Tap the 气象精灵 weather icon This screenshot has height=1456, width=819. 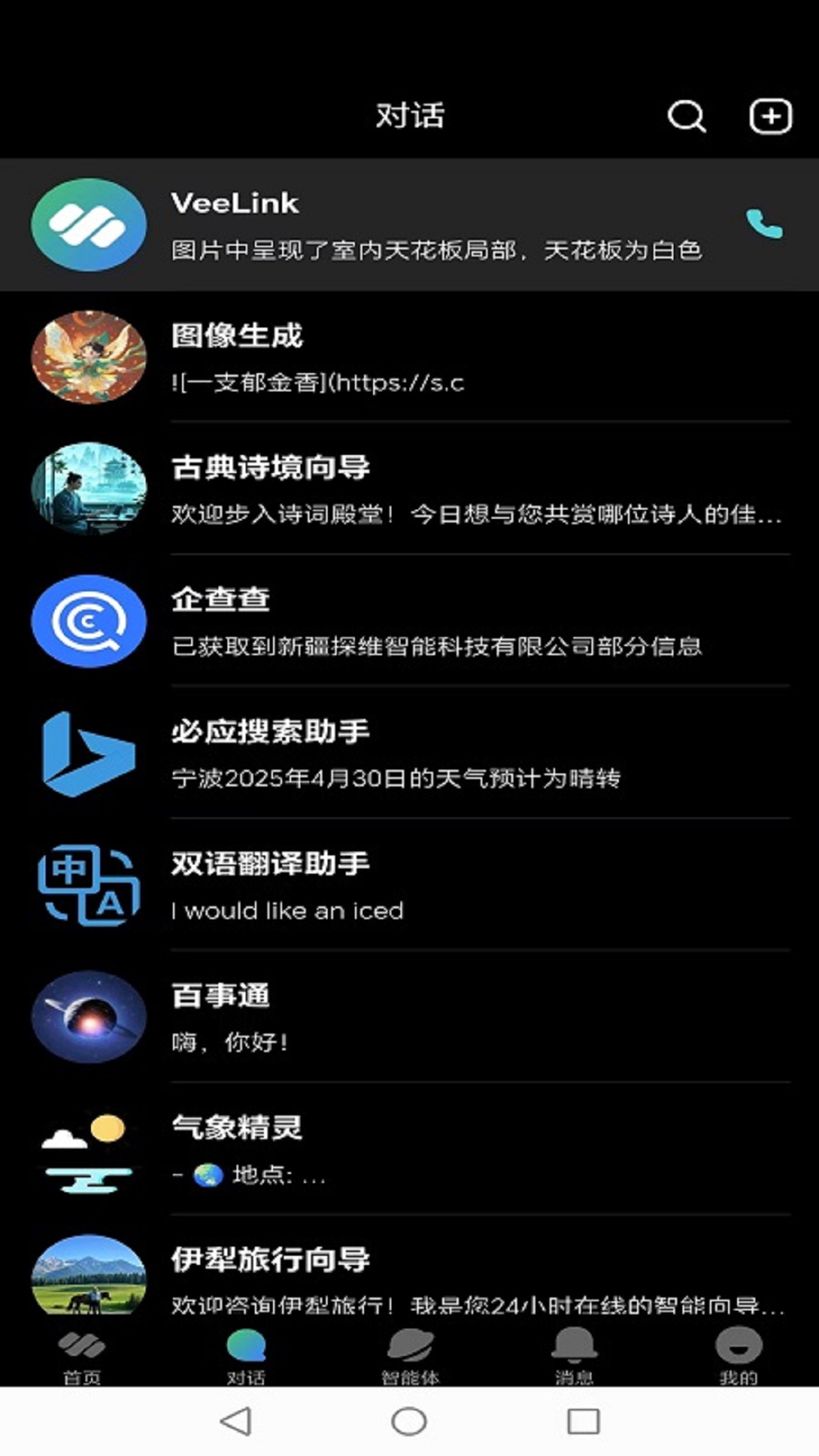[89, 1150]
